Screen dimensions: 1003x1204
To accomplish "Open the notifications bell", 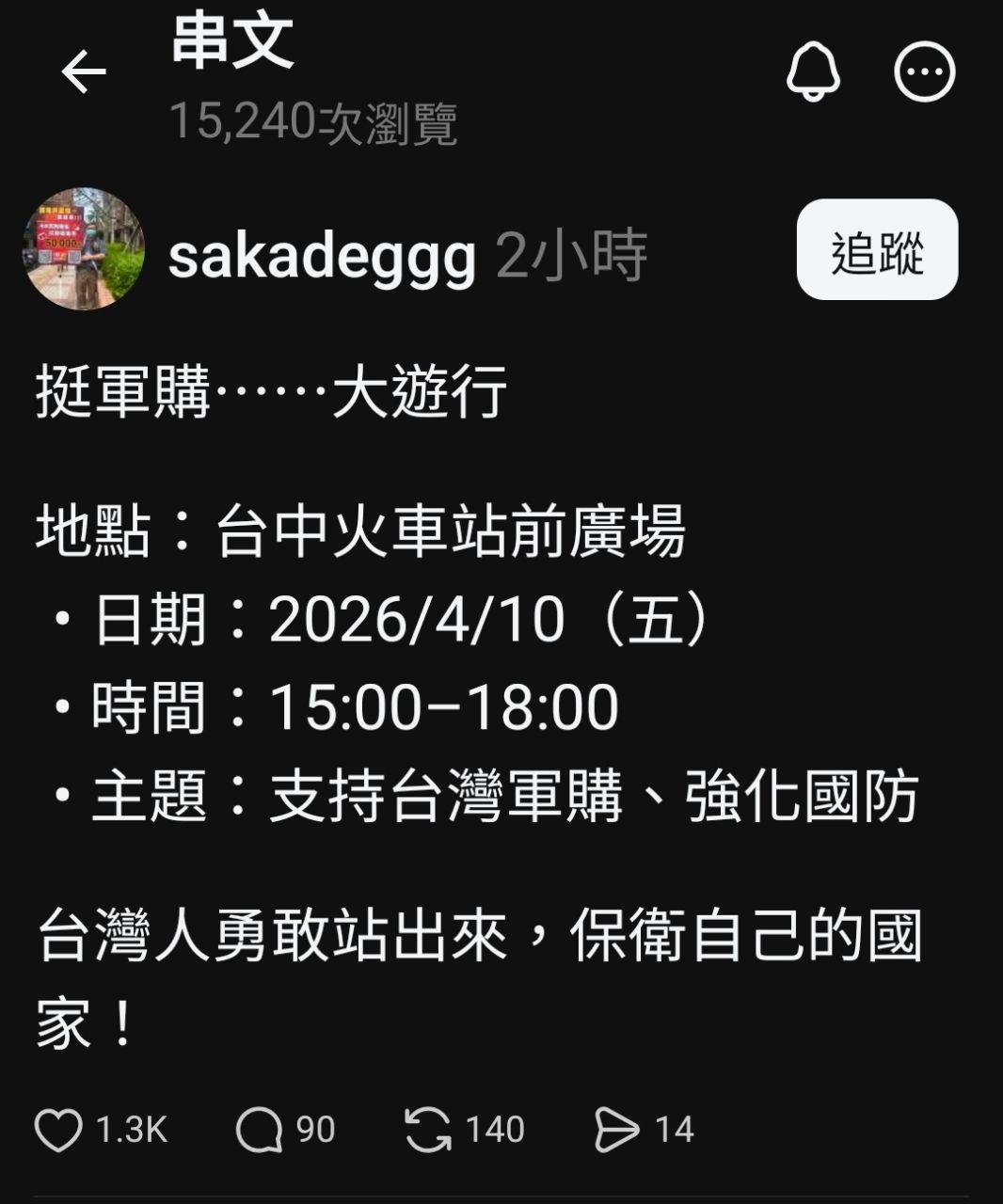I will [813, 71].
